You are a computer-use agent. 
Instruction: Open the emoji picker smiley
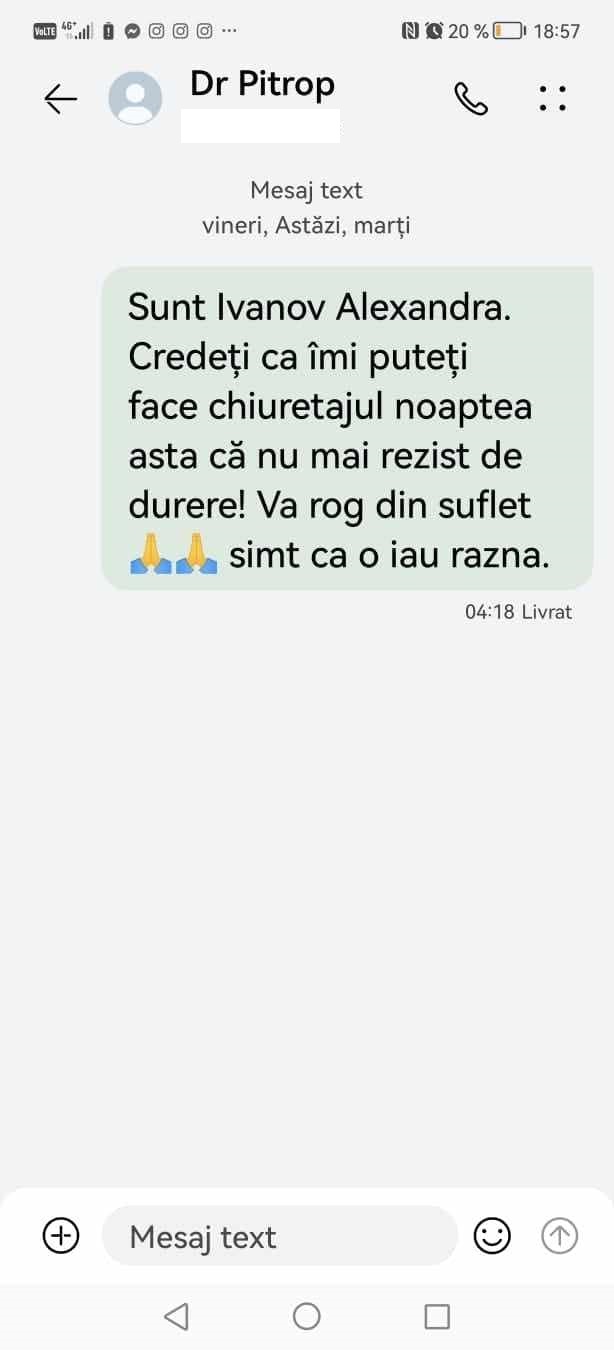[492, 1236]
